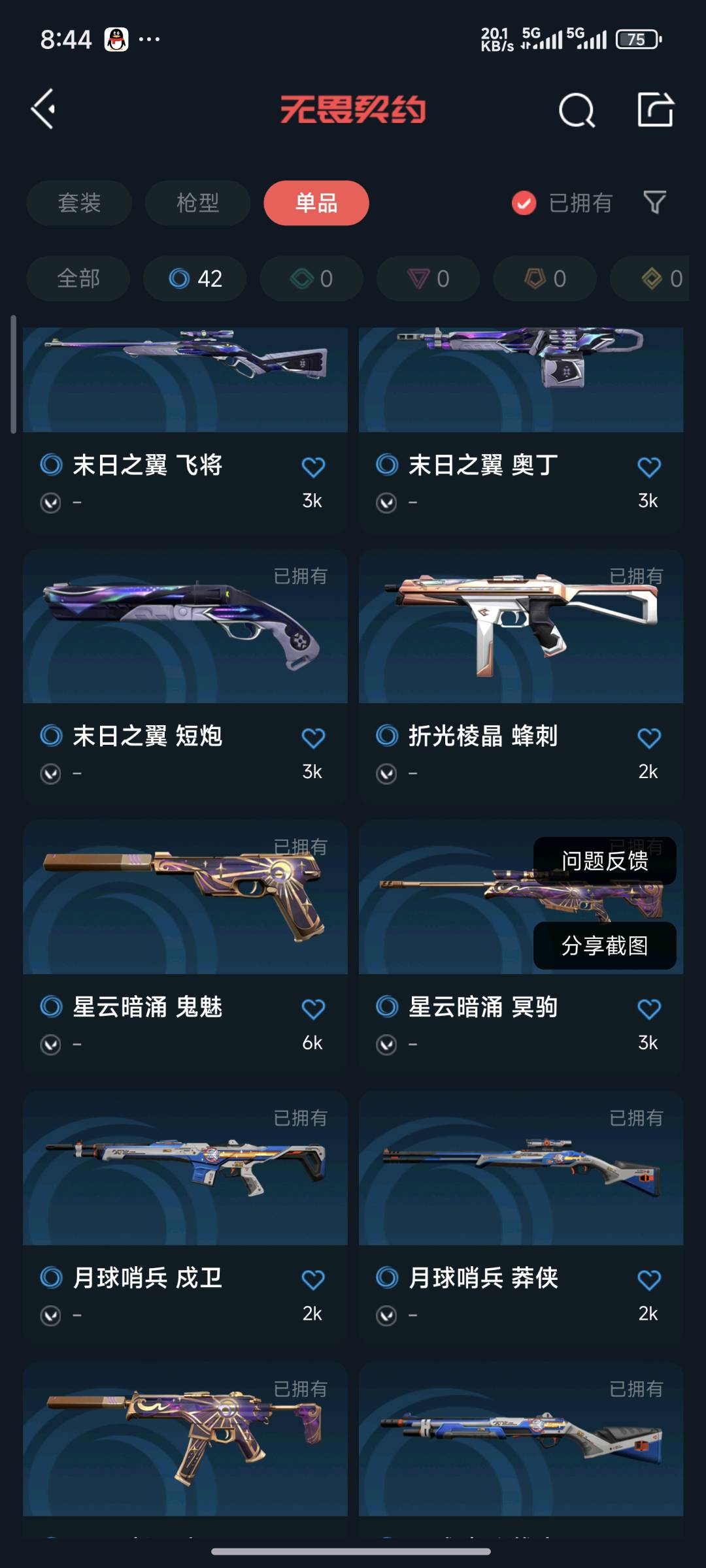Like the 末日之翼 奥丁 skin
The width and height of the screenshot is (706, 1568).
click(648, 467)
